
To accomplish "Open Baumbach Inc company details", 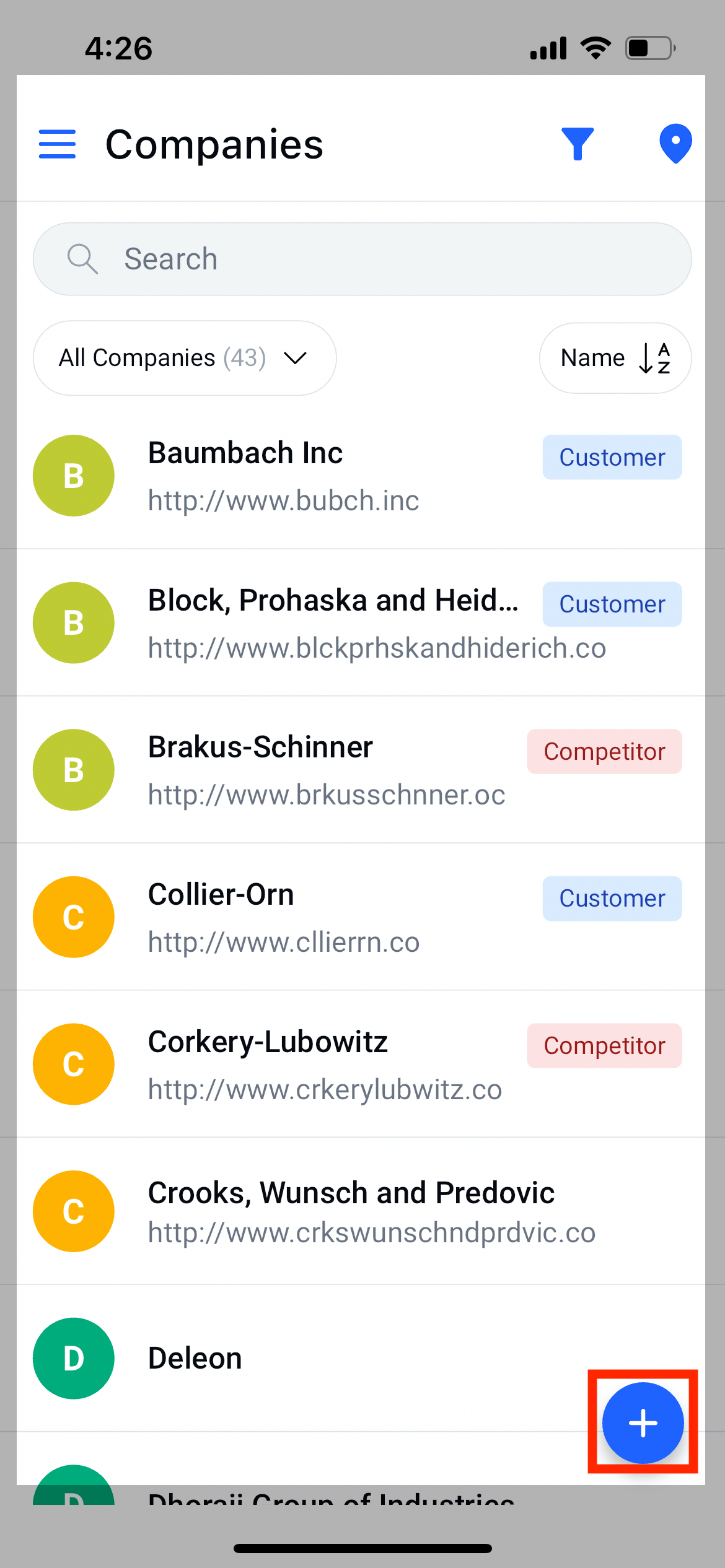I will click(x=361, y=476).
